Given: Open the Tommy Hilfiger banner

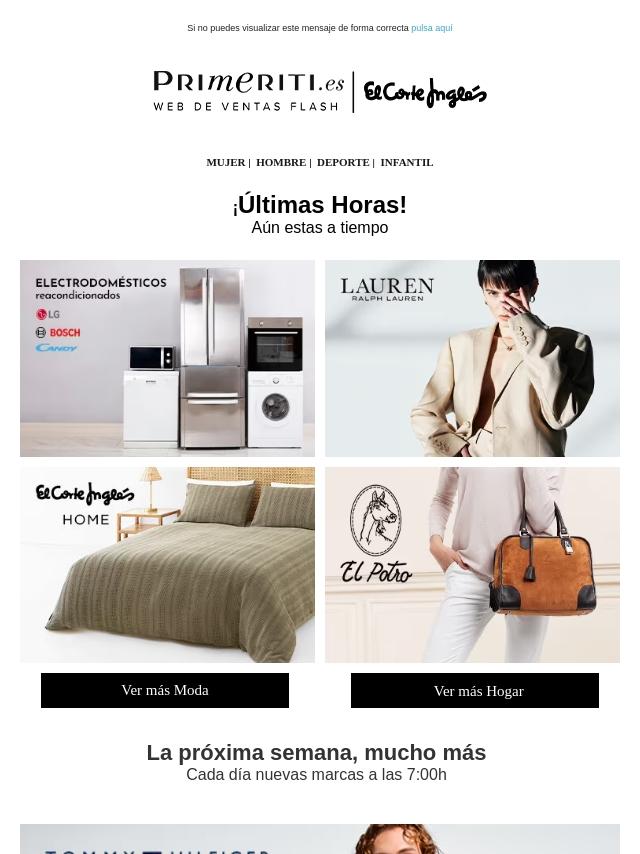Looking at the screenshot, I should (x=320, y=839).
